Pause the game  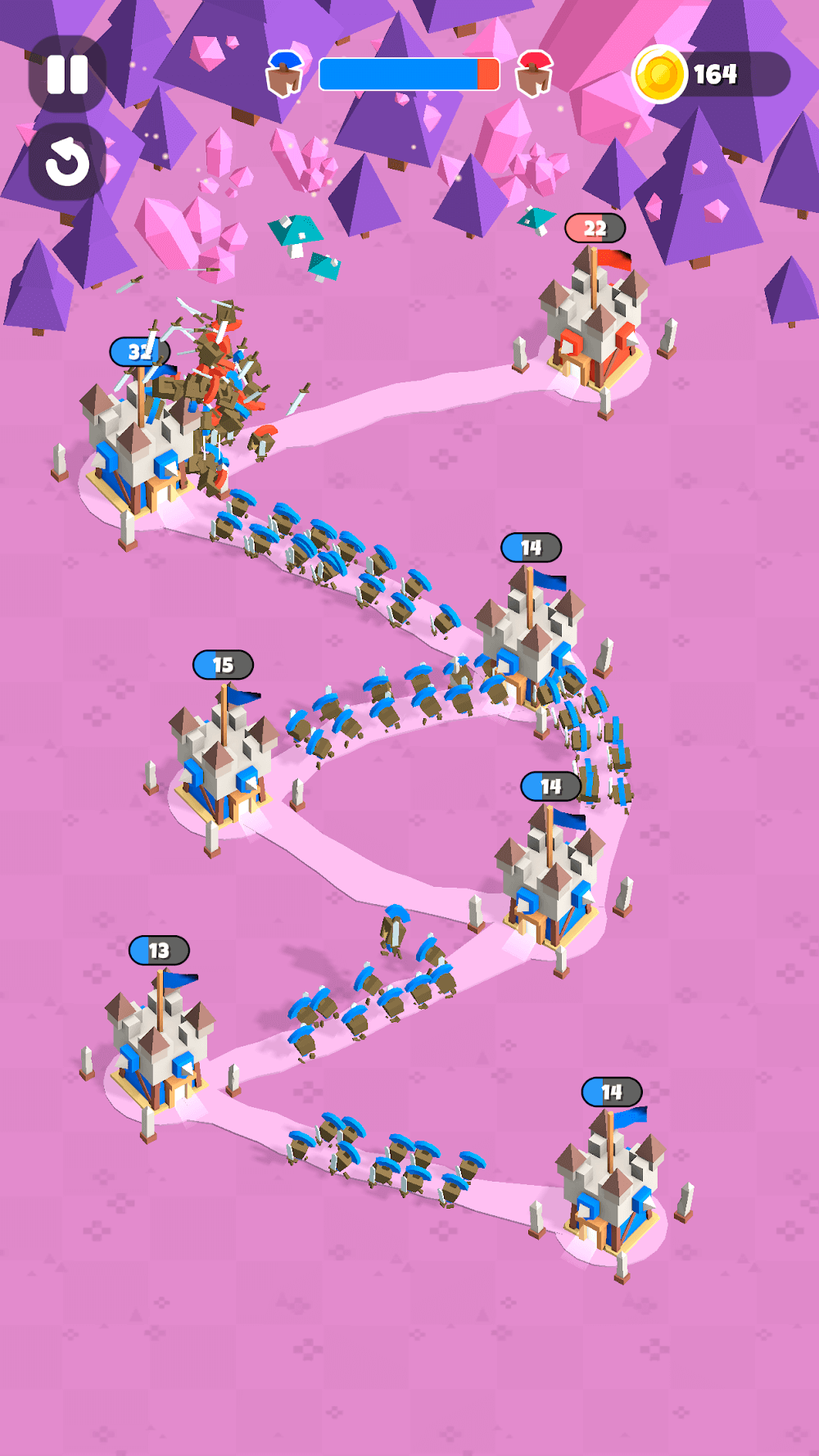[x=67, y=75]
